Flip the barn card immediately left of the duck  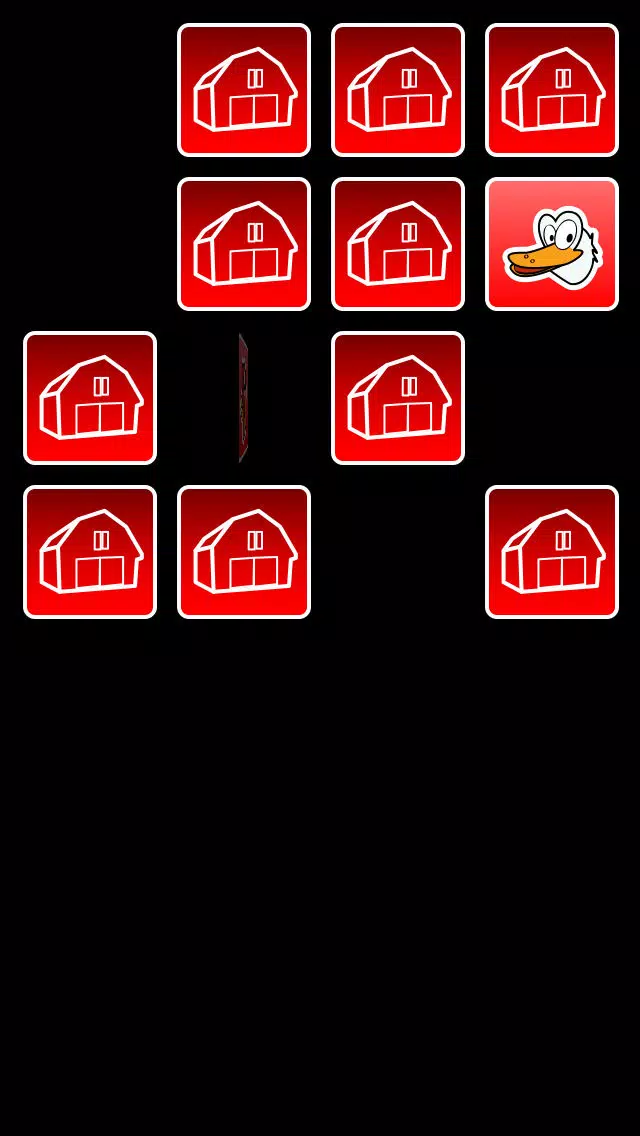pos(398,244)
